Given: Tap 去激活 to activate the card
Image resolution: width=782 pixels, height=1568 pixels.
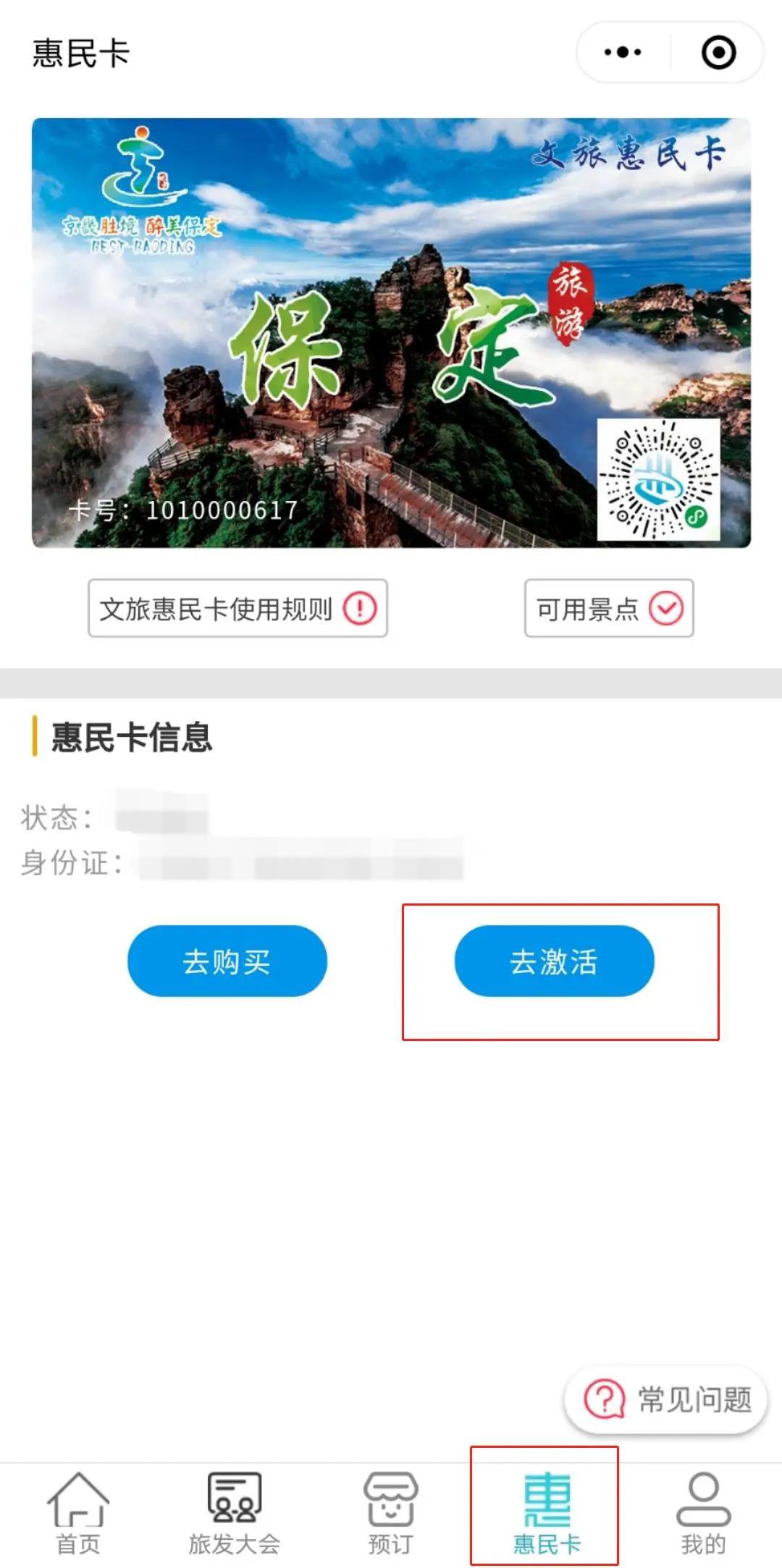Looking at the screenshot, I should click(x=554, y=961).
